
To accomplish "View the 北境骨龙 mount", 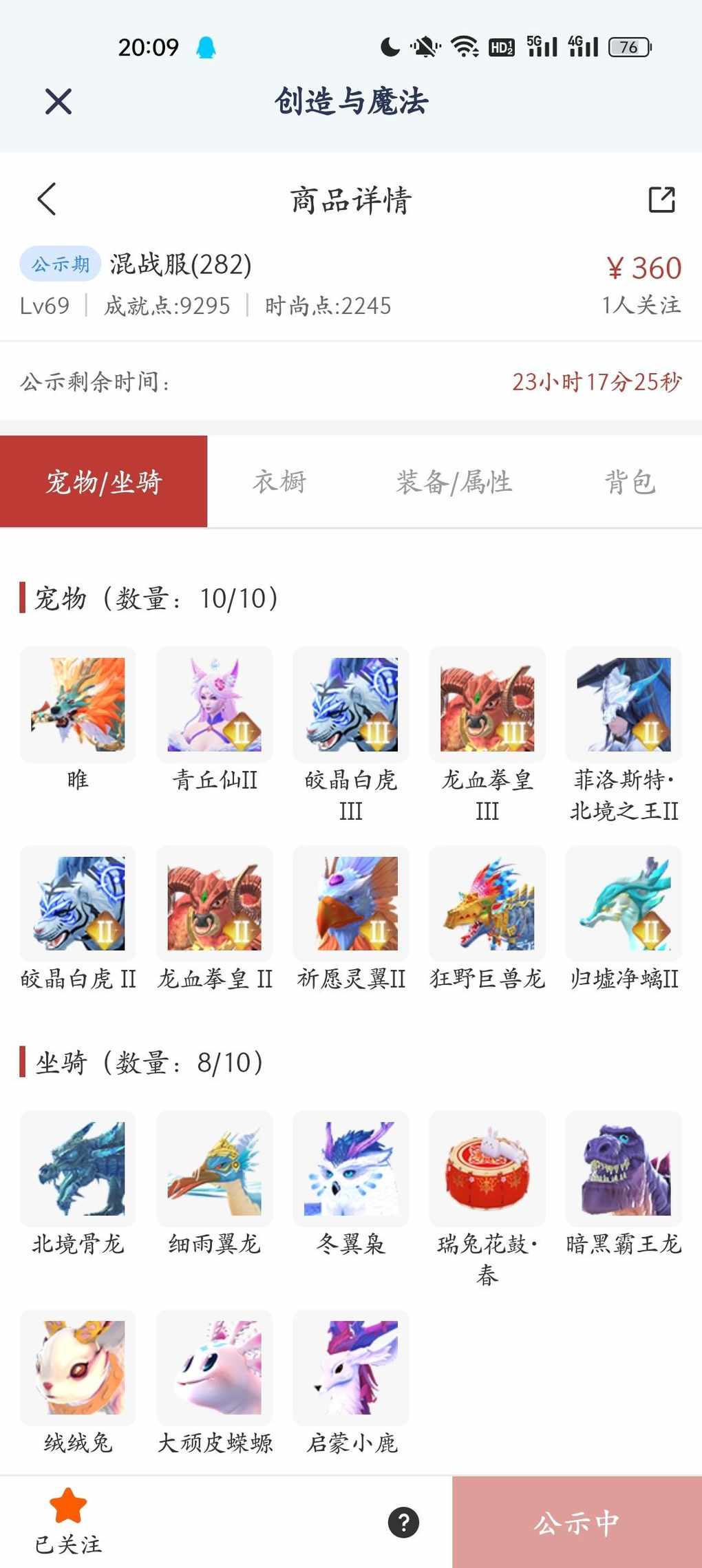I will pyautogui.click(x=78, y=1169).
